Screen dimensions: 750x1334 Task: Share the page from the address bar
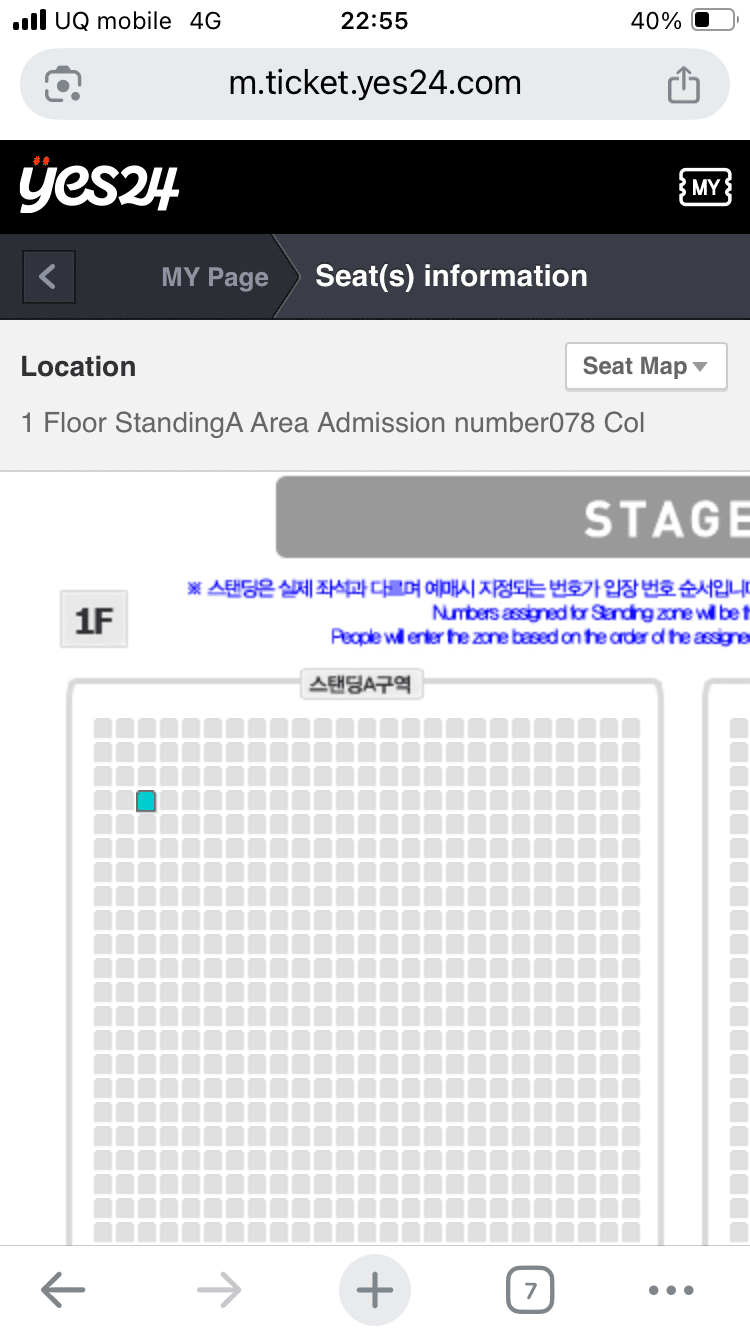(x=684, y=83)
